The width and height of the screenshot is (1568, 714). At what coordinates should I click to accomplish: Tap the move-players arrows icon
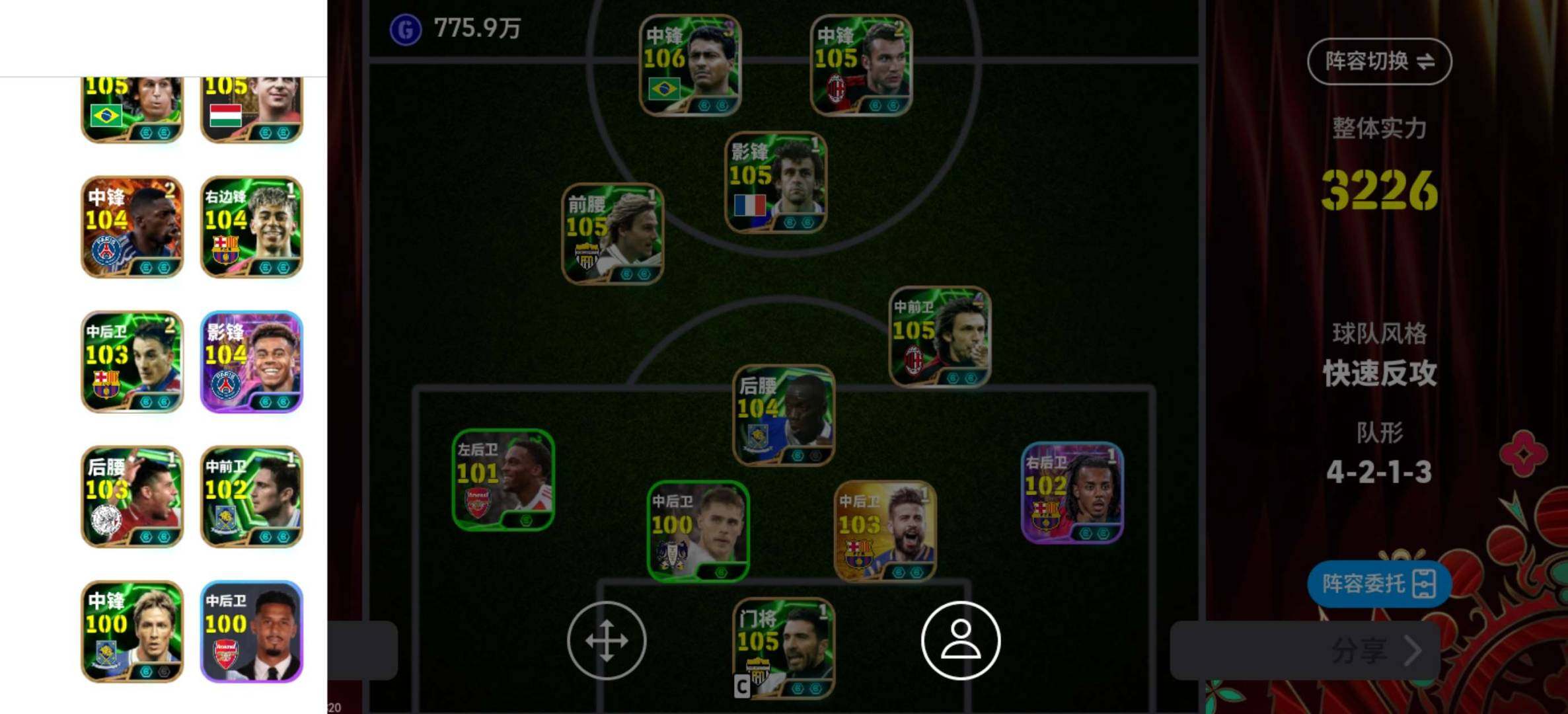tap(606, 640)
